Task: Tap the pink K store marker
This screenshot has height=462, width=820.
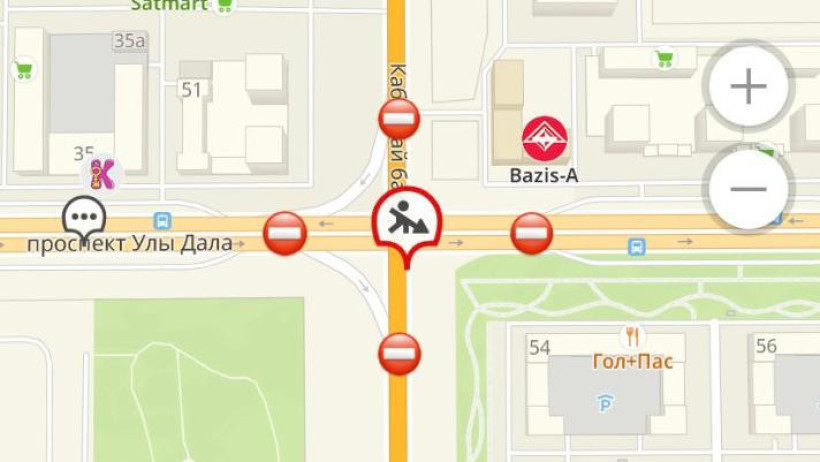Action: click(x=102, y=174)
